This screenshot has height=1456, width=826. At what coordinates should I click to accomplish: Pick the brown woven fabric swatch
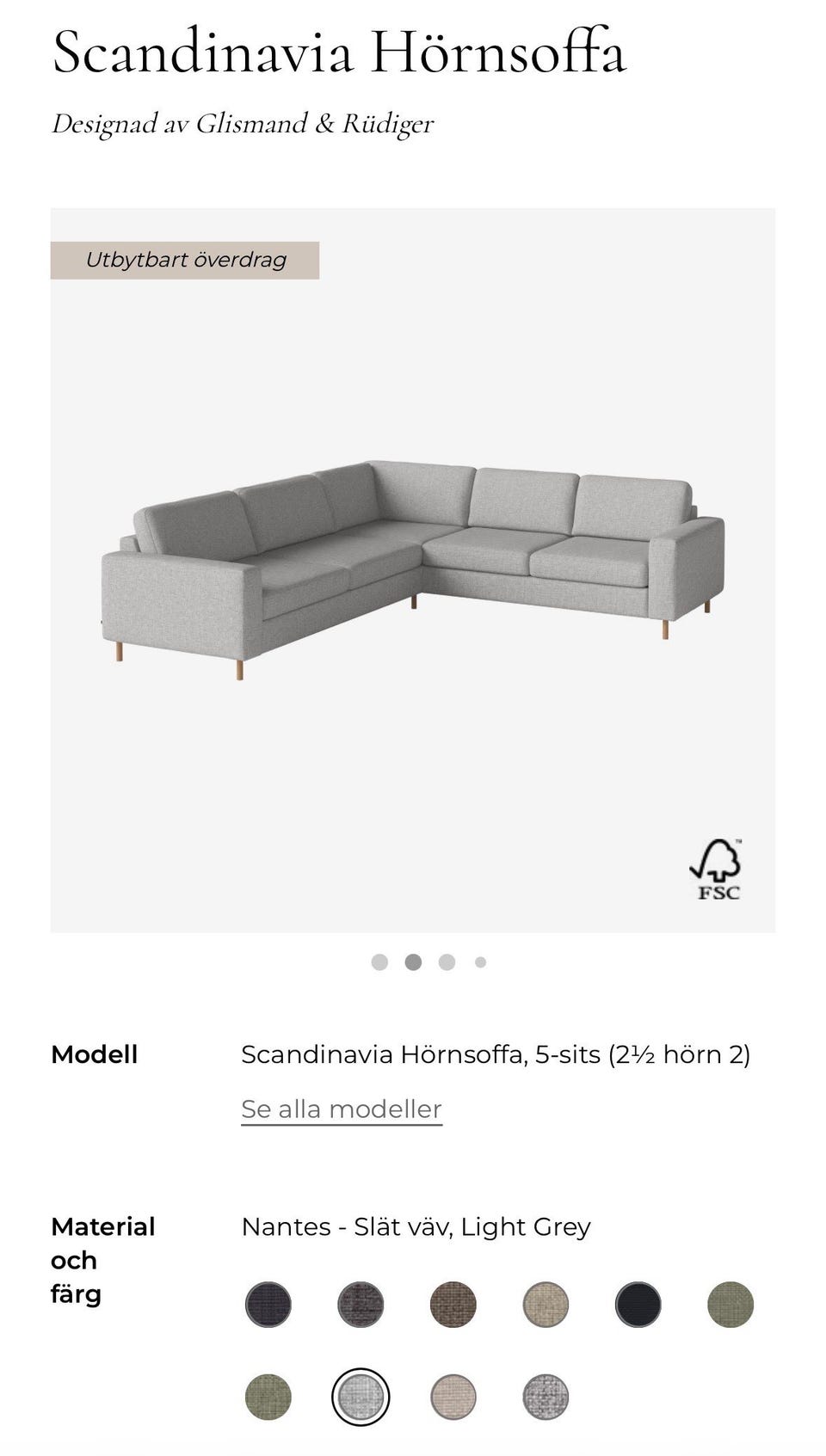[453, 1304]
